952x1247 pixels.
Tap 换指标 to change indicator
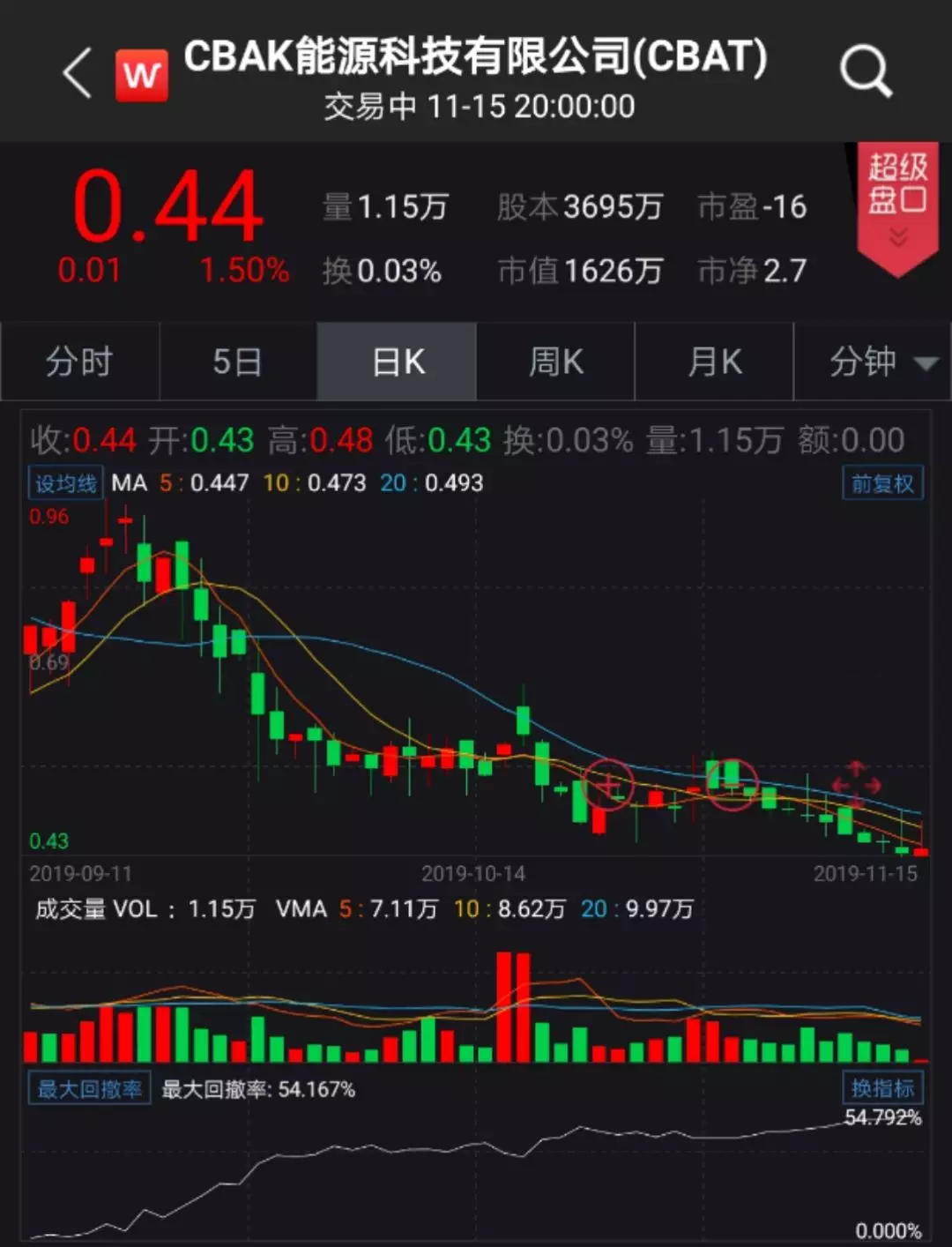tap(882, 1088)
